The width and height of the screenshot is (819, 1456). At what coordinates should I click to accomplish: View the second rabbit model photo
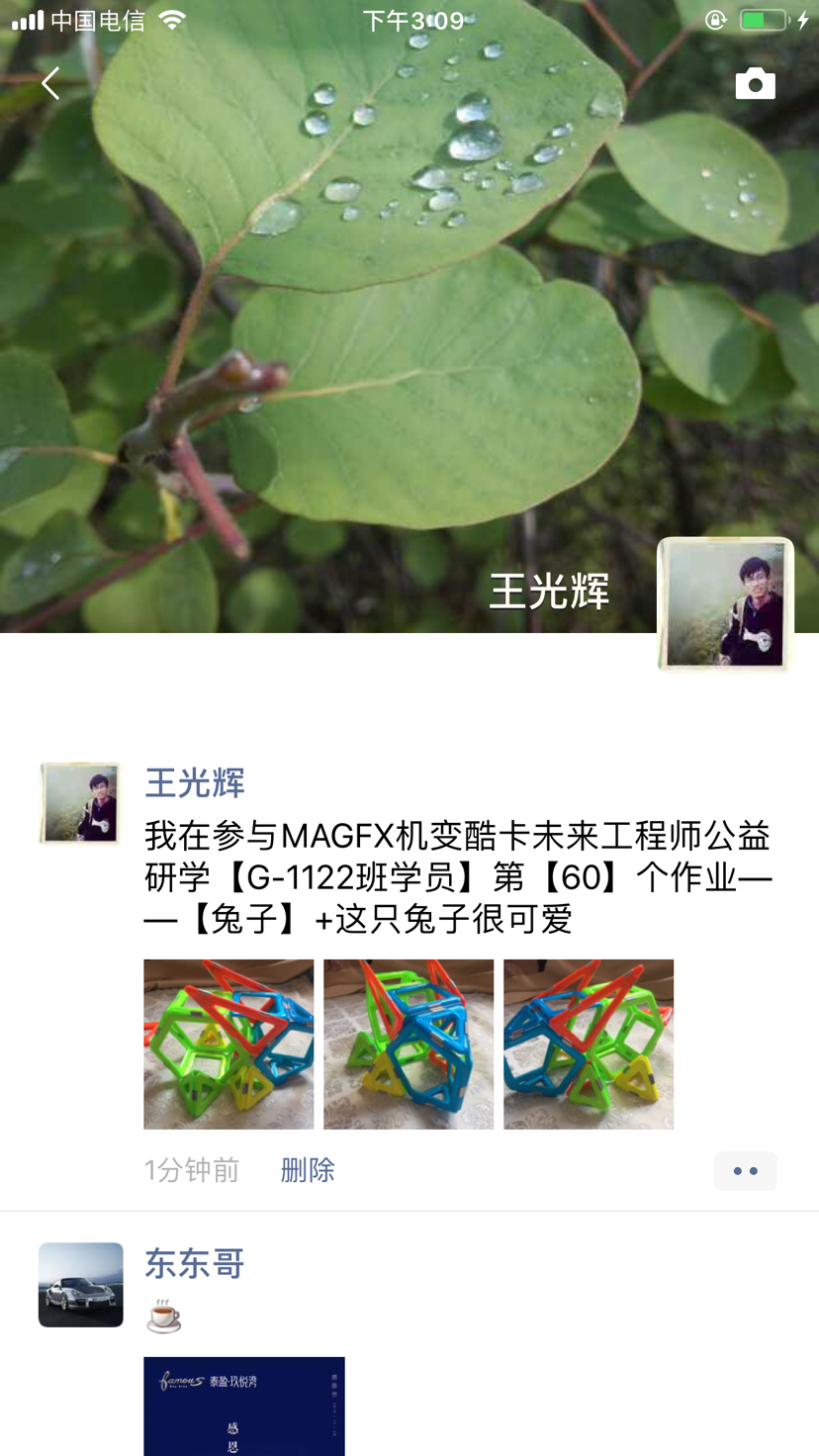409,1044
